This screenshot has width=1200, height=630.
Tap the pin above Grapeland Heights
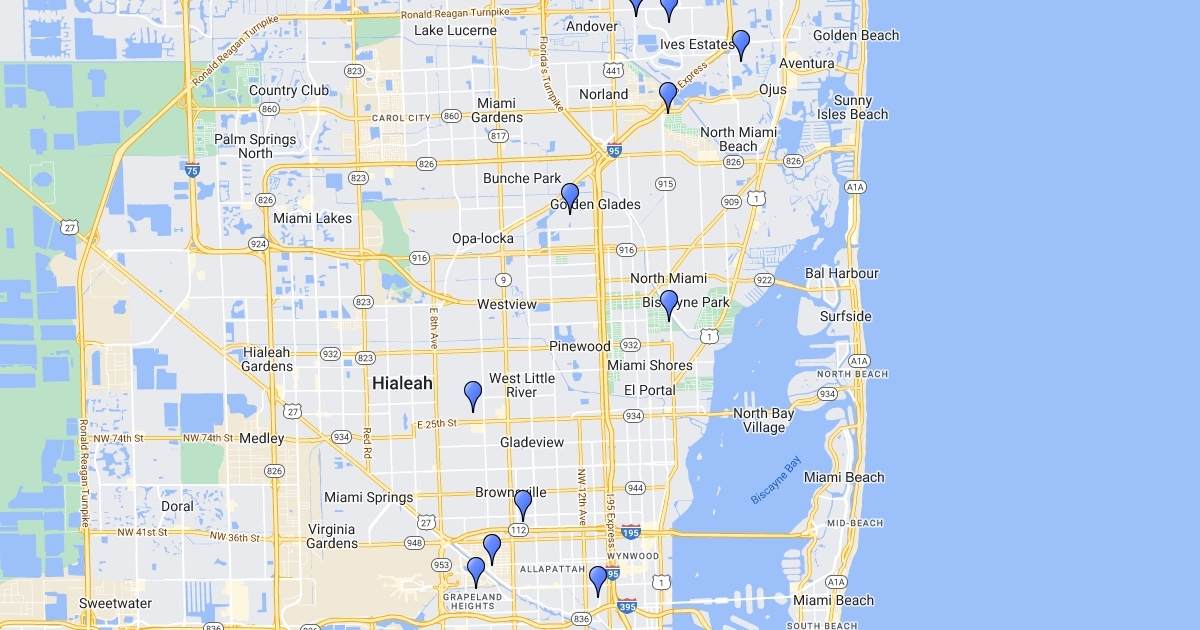coord(476,571)
